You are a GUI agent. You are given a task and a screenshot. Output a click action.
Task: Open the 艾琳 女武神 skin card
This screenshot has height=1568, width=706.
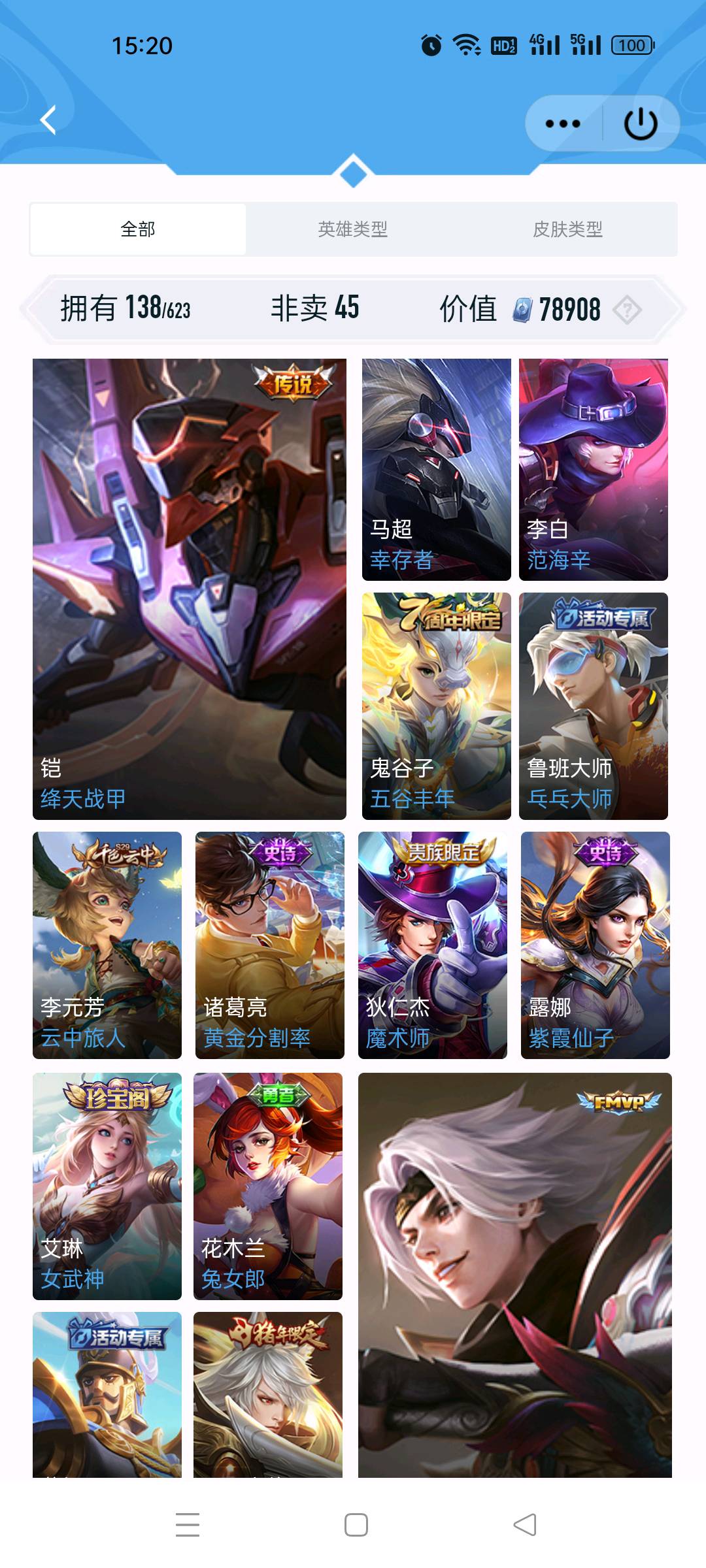pyautogui.click(x=107, y=1186)
